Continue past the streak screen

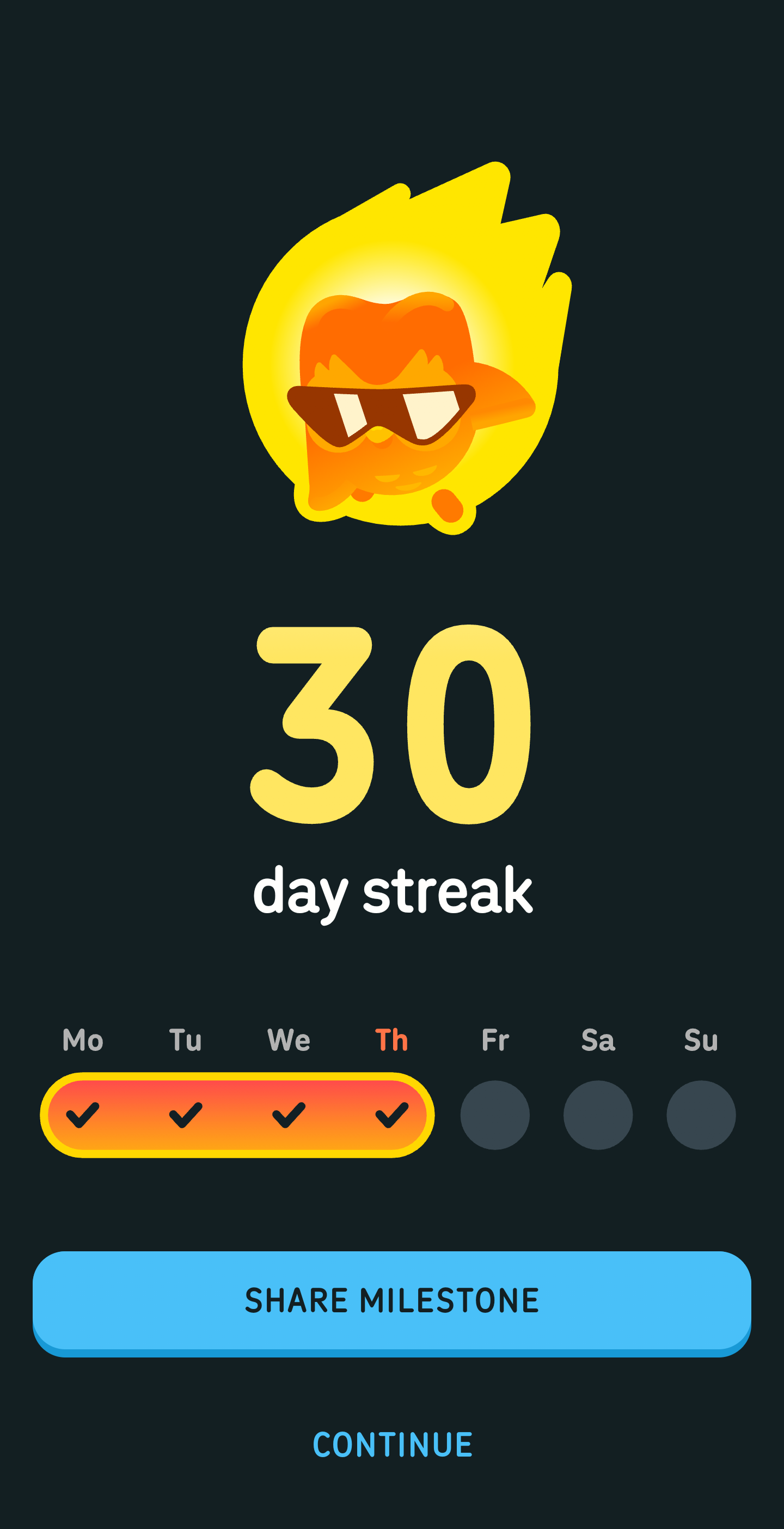(393, 1445)
